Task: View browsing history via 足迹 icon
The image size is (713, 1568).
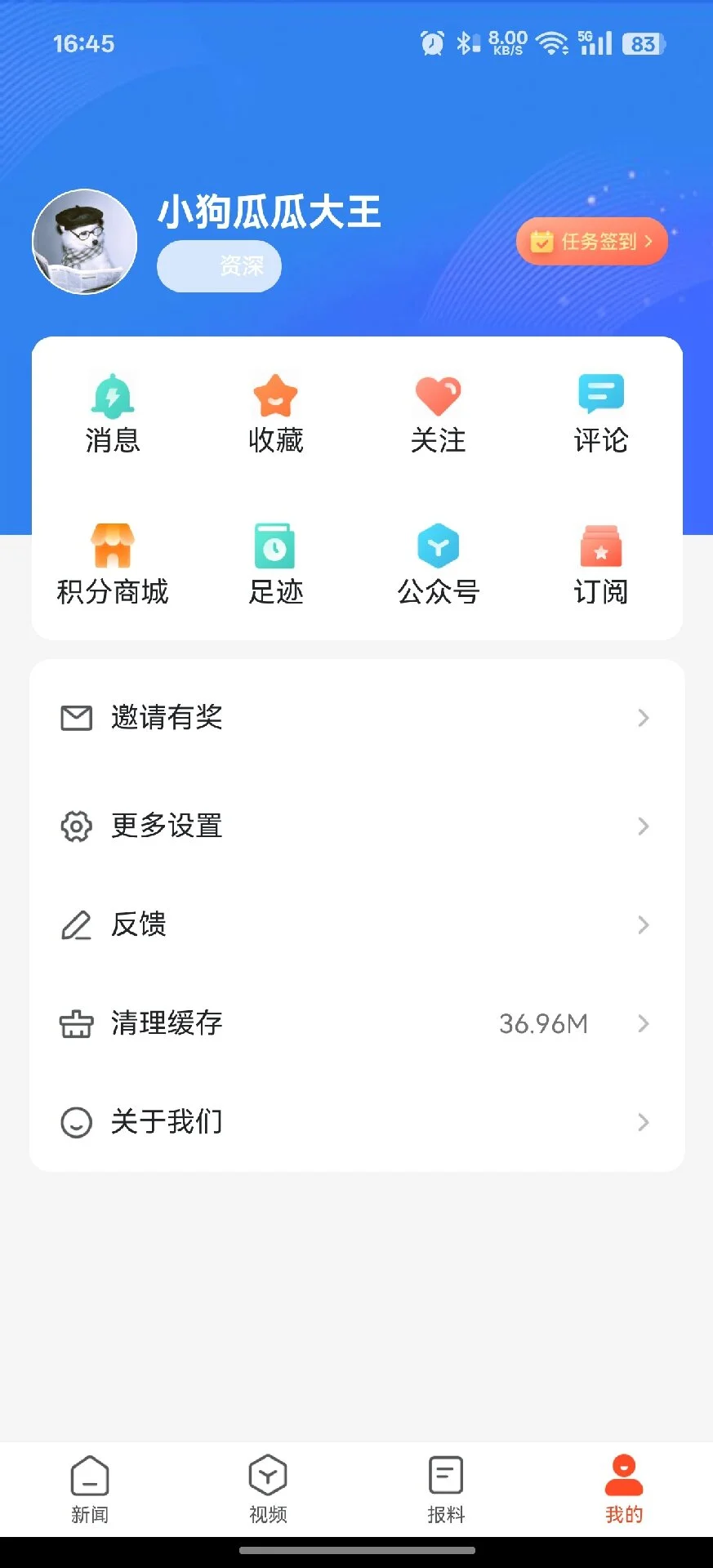Action: point(275,562)
